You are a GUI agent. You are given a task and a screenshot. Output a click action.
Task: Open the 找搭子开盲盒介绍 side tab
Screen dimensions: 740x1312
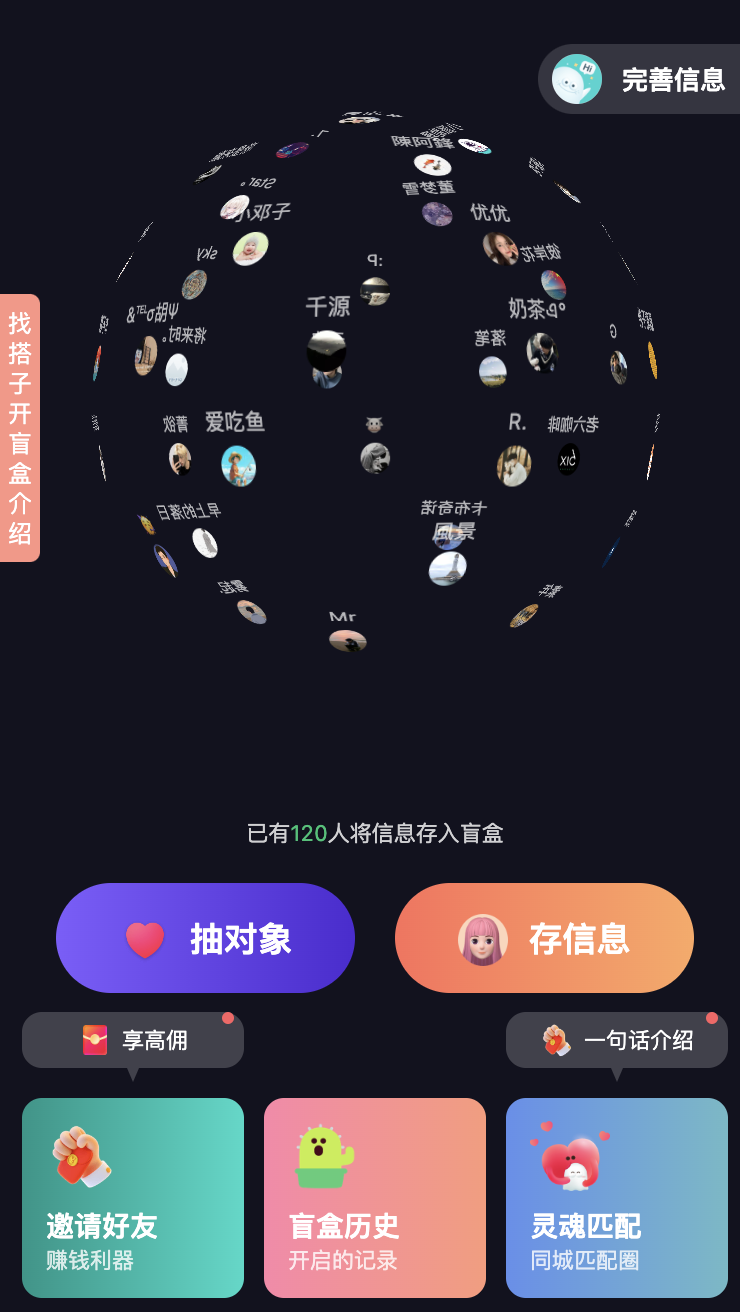click(x=20, y=428)
